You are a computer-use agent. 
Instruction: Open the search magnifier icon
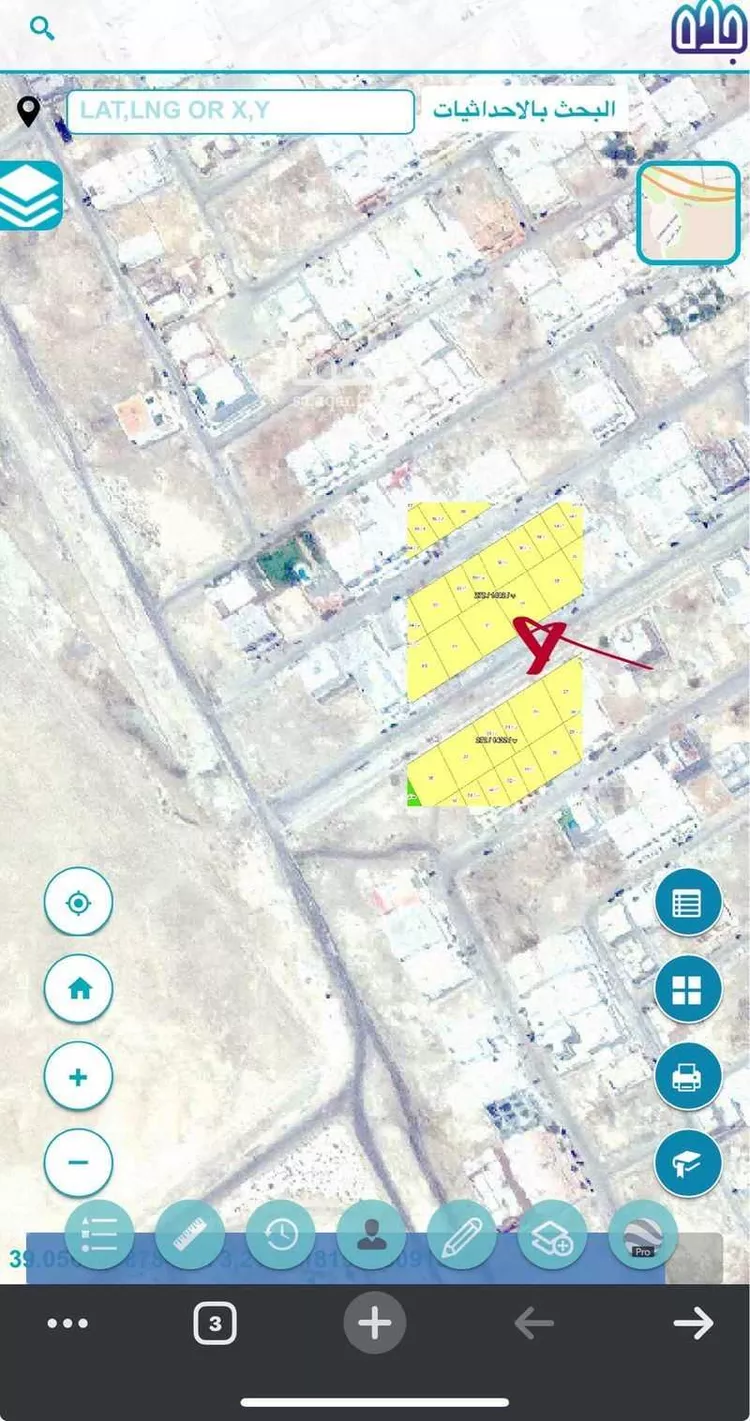41,28
